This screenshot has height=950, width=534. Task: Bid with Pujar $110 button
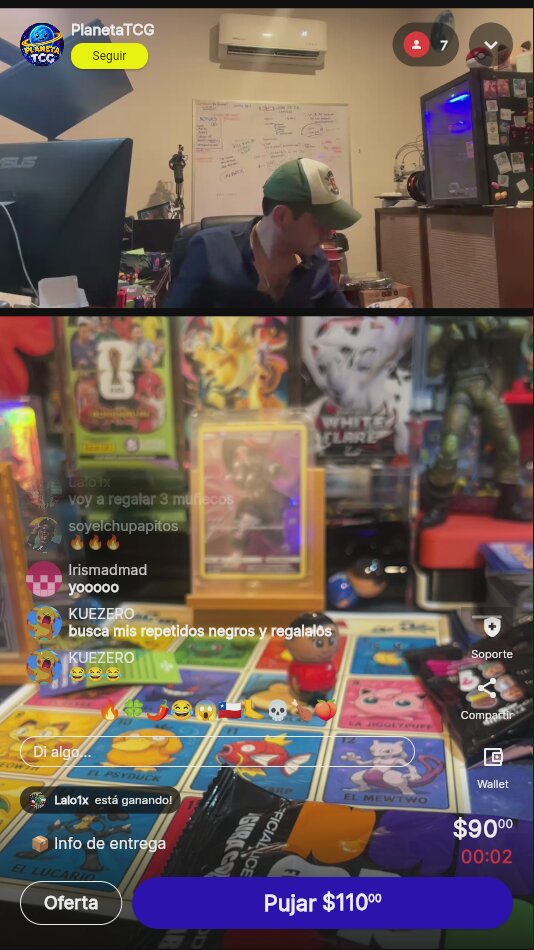pos(322,903)
